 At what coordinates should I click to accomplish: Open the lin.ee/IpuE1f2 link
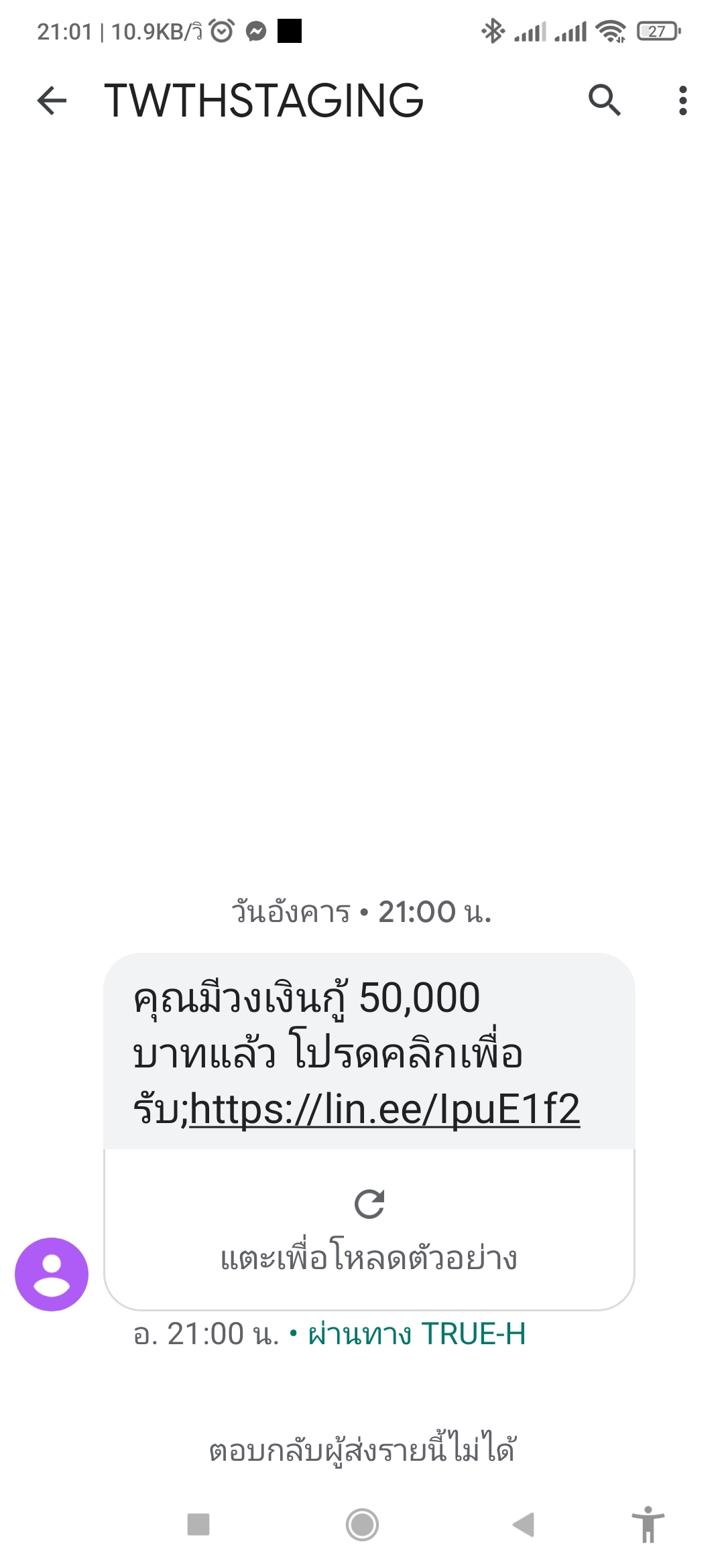coord(385,1110)
